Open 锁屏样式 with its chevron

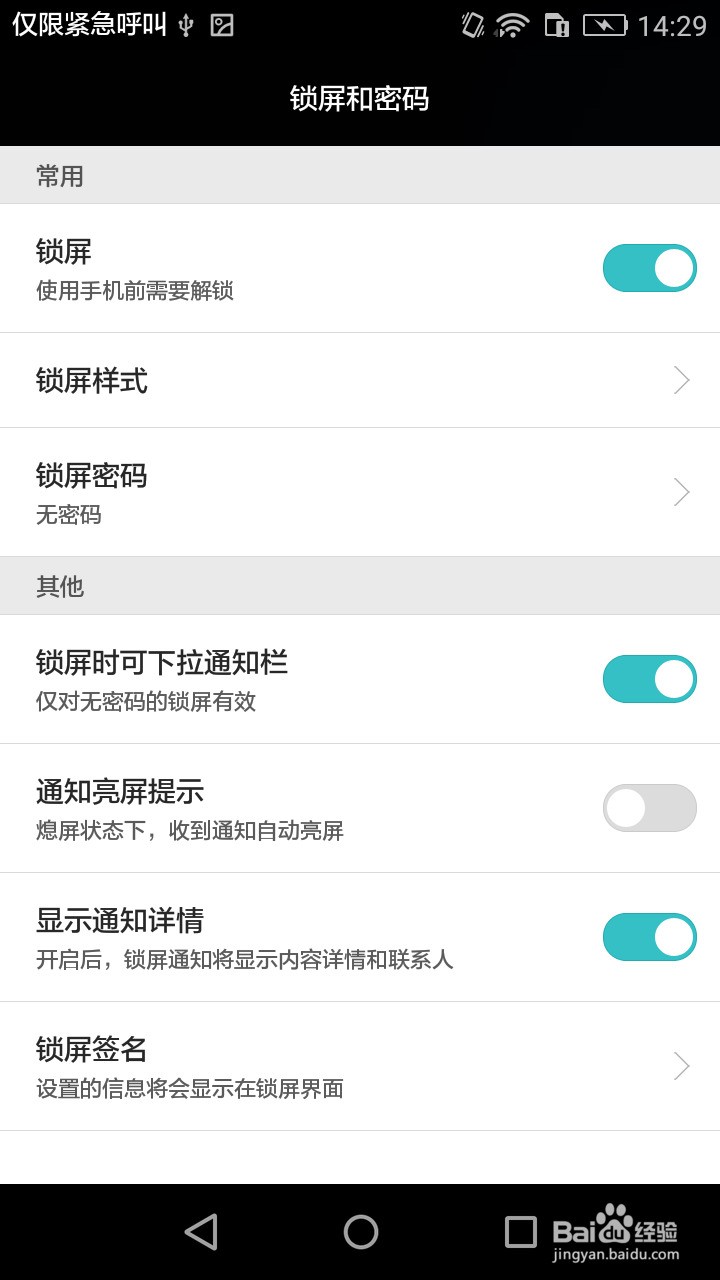pos(680,380)
